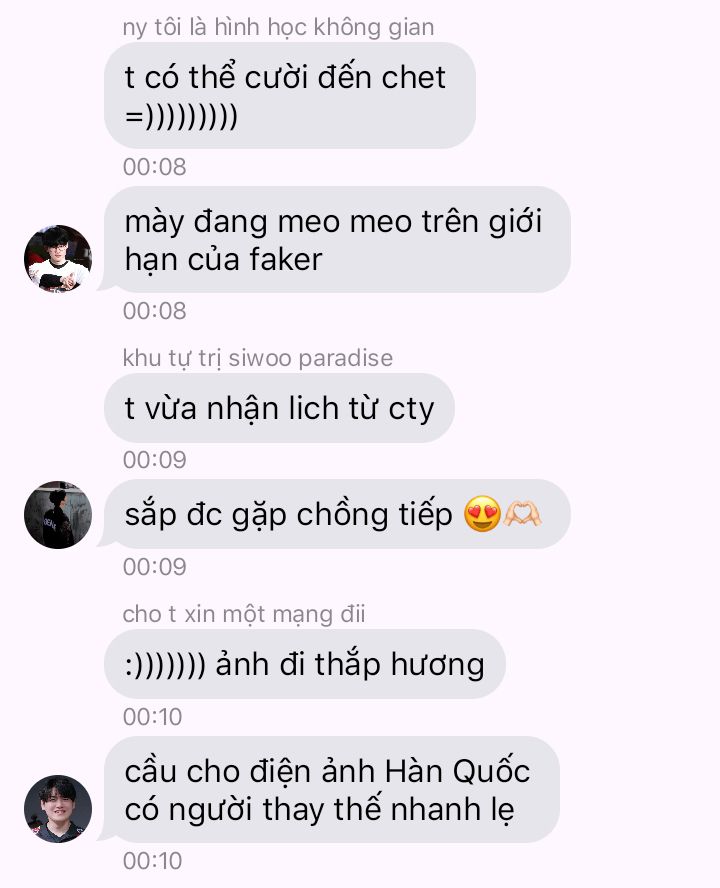Open avatar of sender "ny tôi là hình học không gian"

58,259
